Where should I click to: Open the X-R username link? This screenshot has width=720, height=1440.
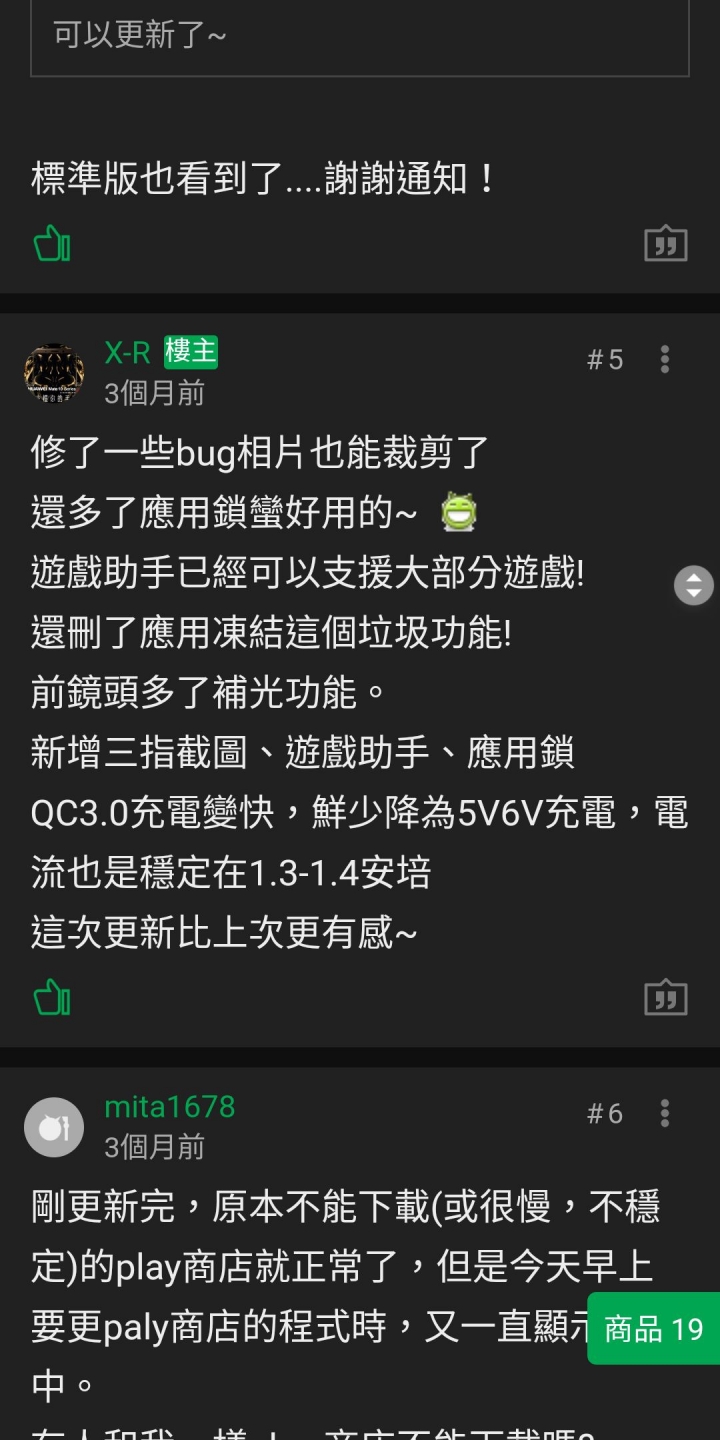(x=127, y=352)
